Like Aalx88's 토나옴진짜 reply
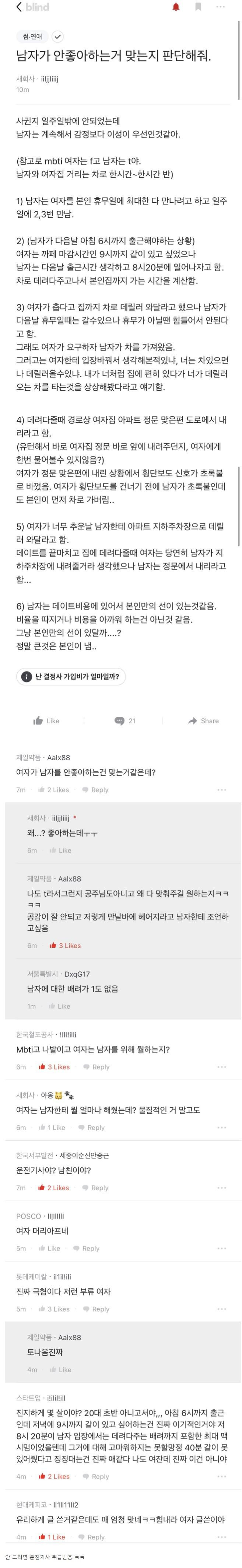Viewport: 242px width, 1568px height. [x=60, y=1370]
